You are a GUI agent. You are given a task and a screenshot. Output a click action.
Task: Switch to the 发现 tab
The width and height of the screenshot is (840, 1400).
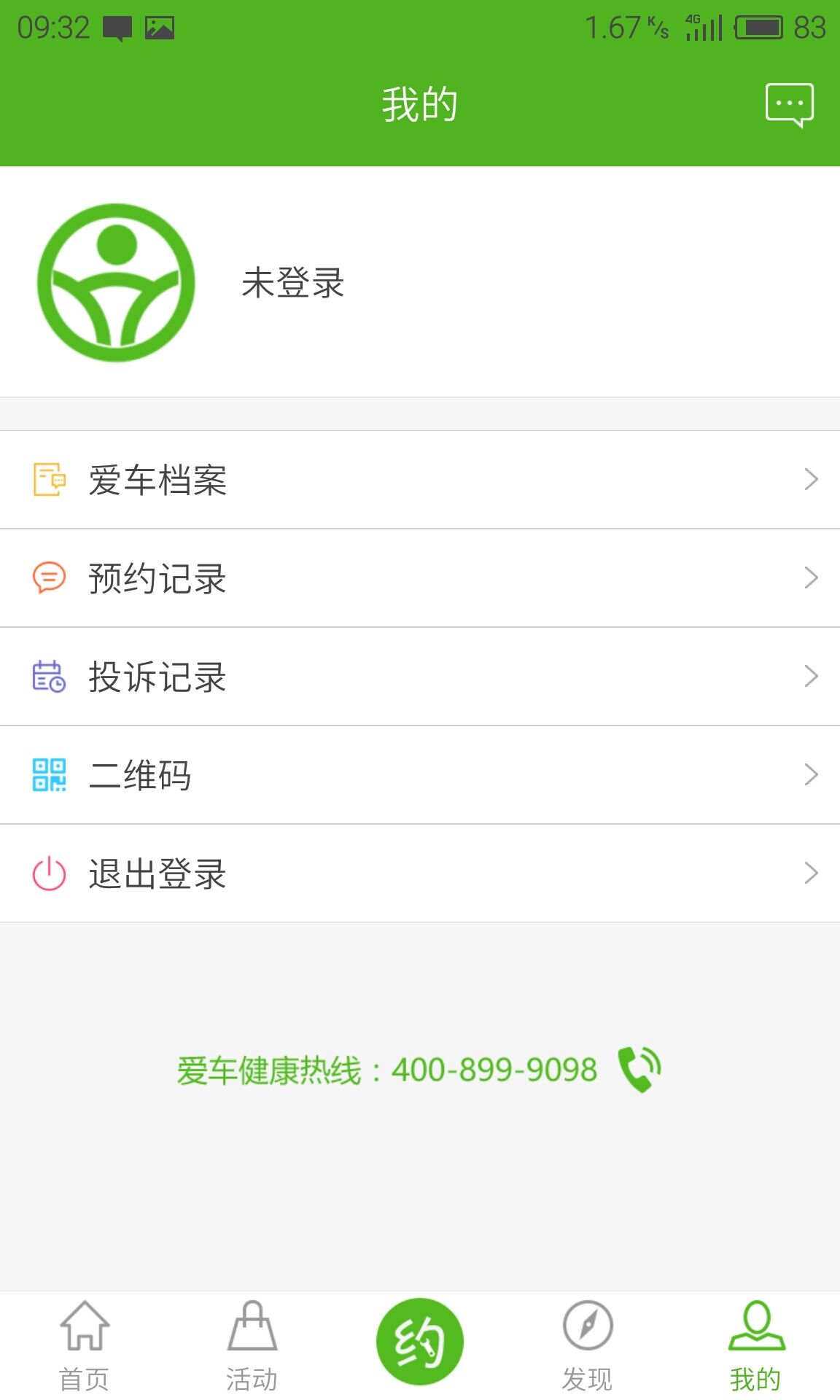(x=588, y=1347)
